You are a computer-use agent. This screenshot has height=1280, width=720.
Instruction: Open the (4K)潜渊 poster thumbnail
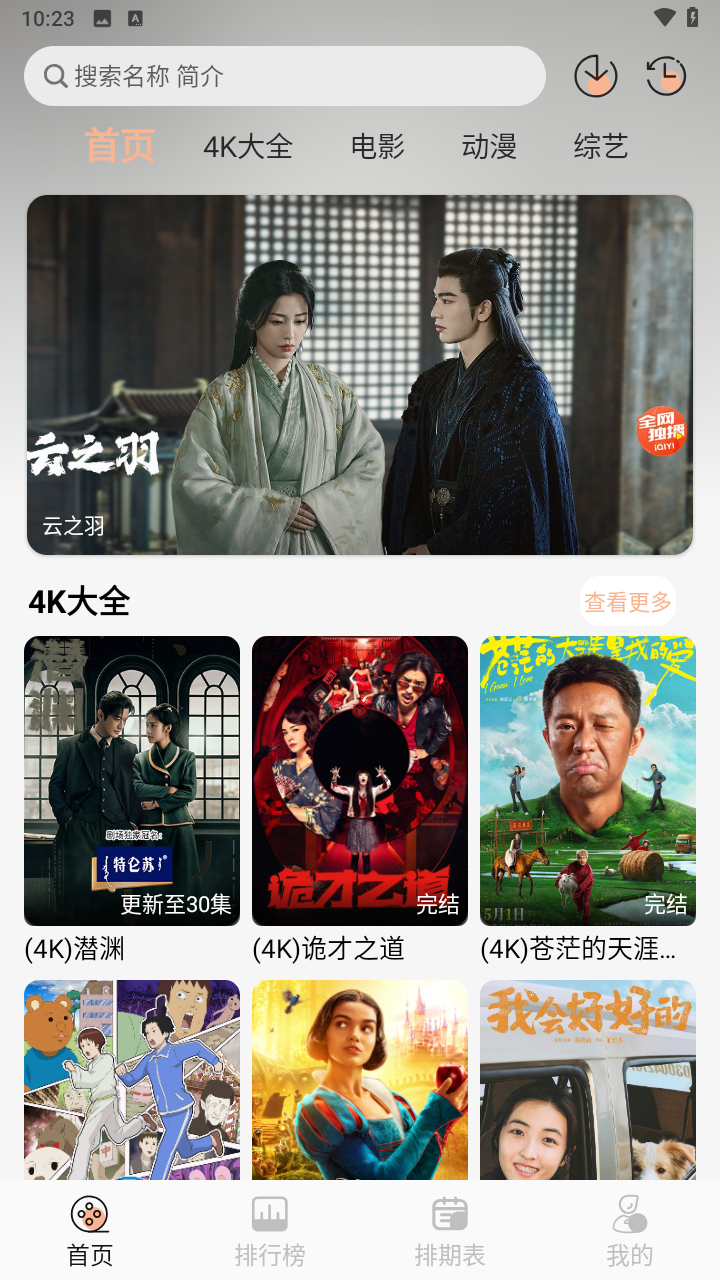131,780
